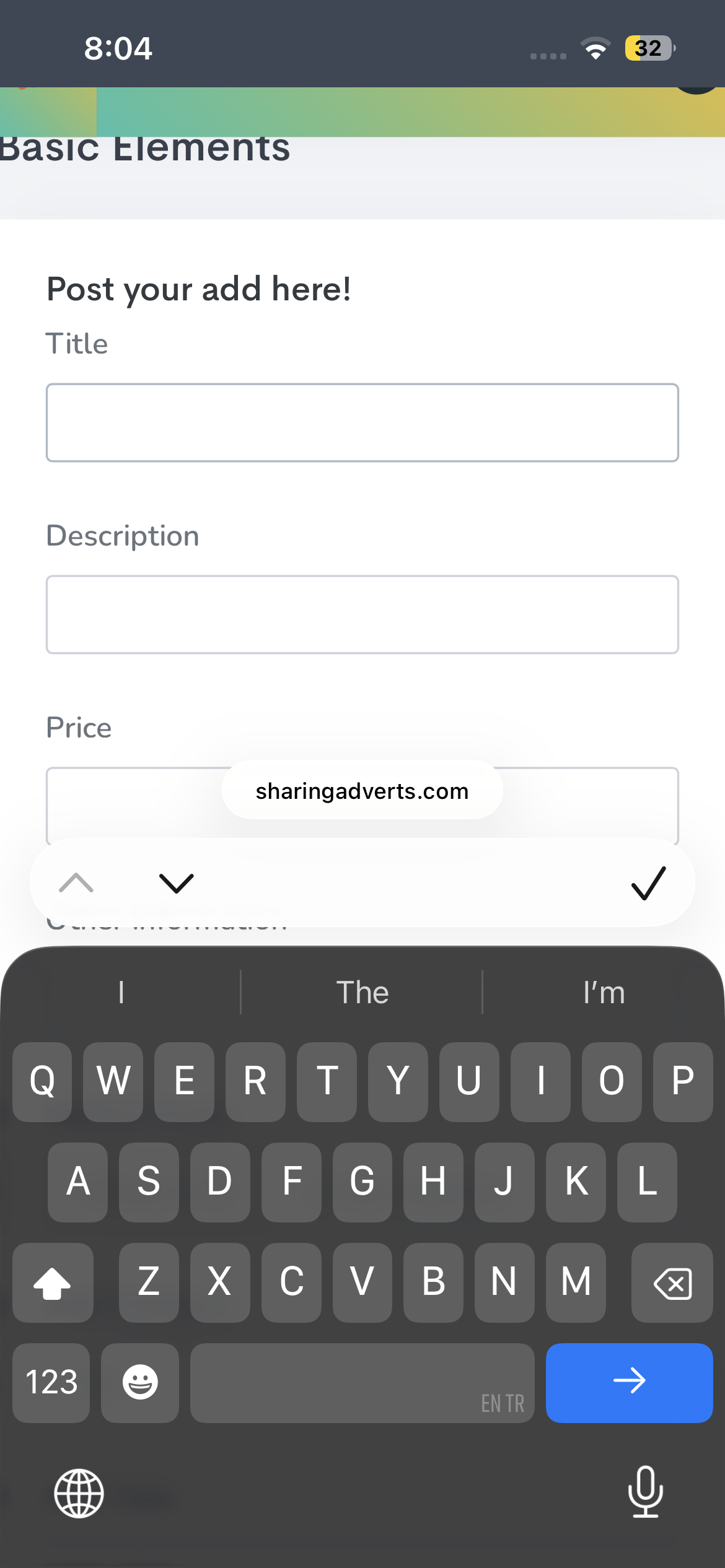The width and height of the screenshot is (725, 1568).
Task: Select the Price input field
Action: coord(362,804)
